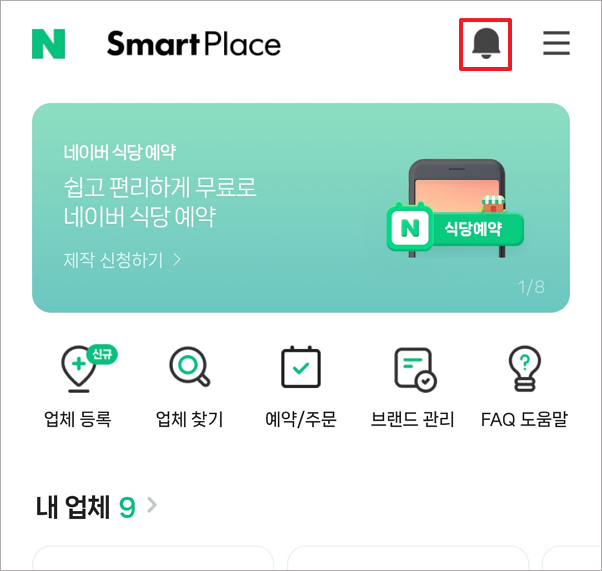Open FAQ 도움말 help
Viewport: 602px width, 571px height.
tap(523, 385)
